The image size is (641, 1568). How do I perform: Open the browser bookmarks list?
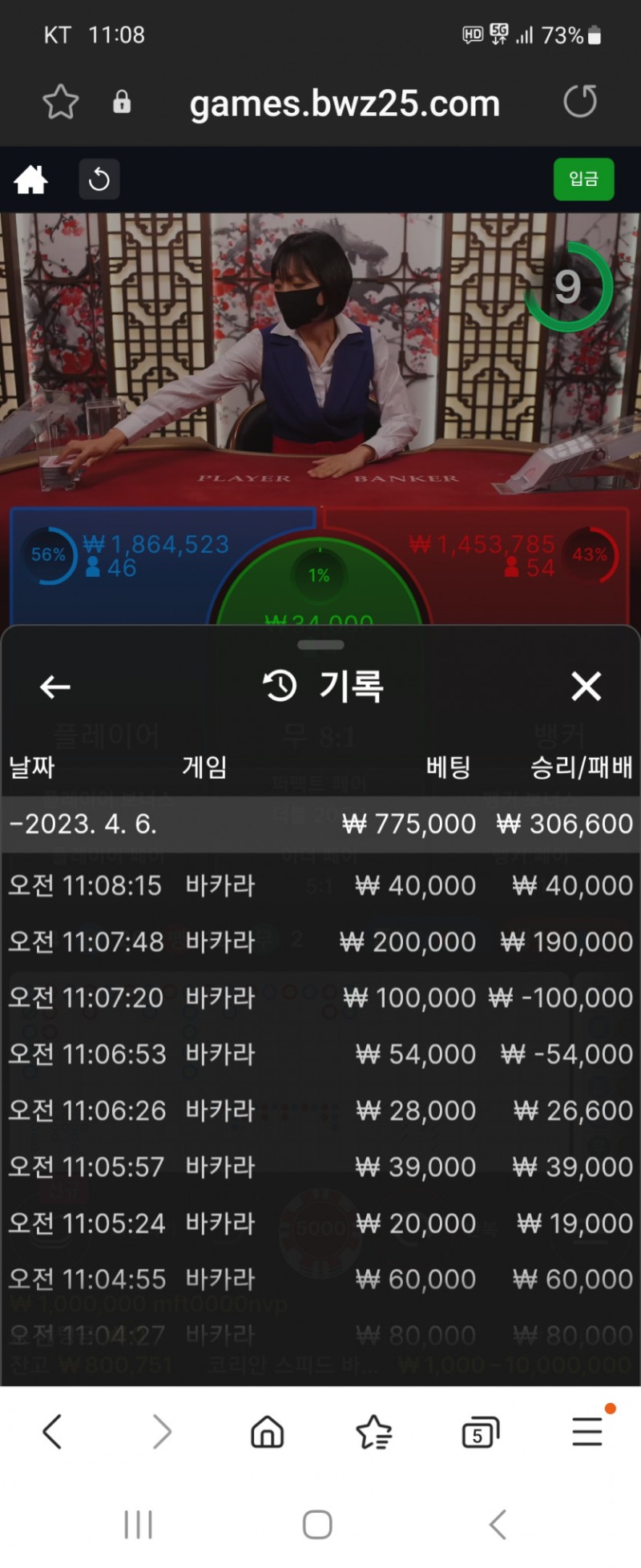pyautogui.click(x=373, y=1432)
